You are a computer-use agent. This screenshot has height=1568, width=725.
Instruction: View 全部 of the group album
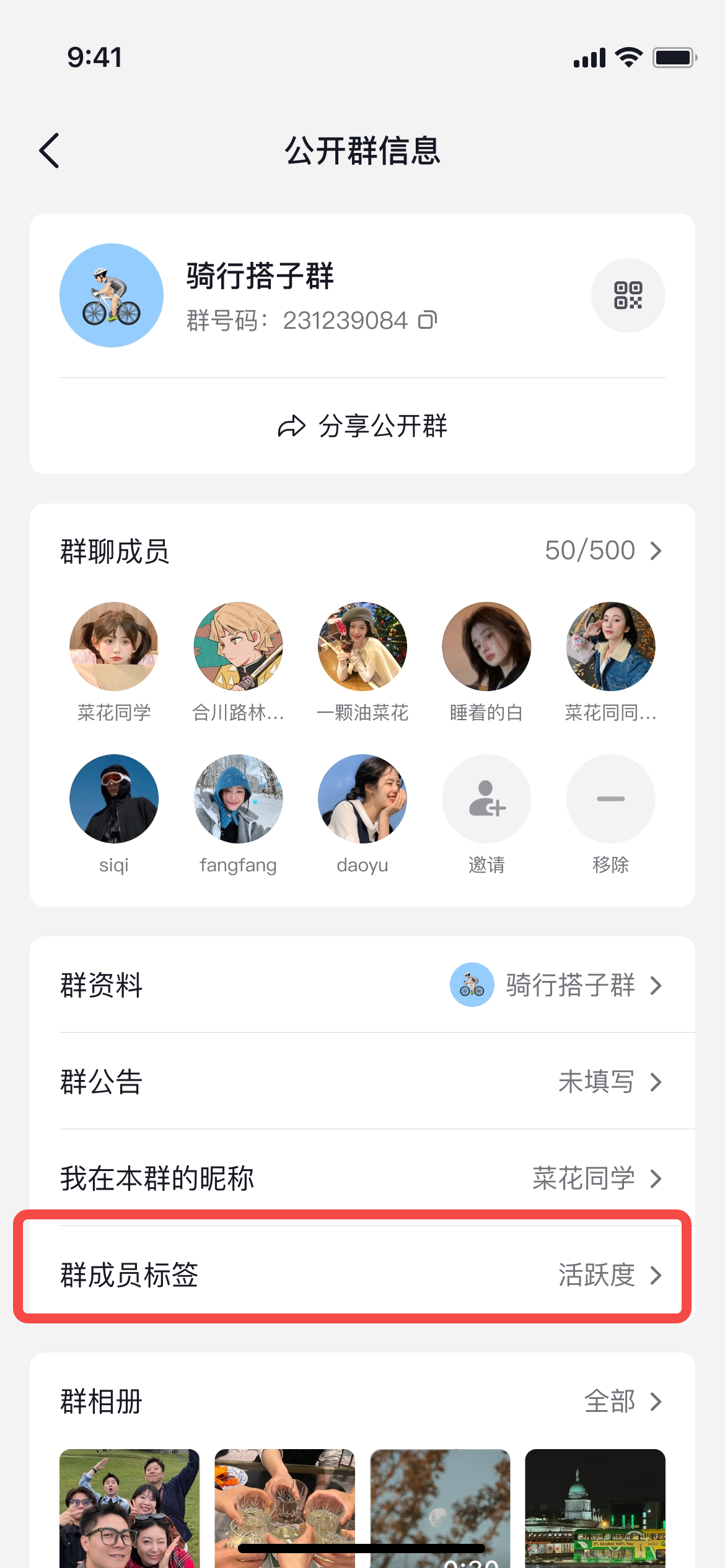click(623, 1401)
